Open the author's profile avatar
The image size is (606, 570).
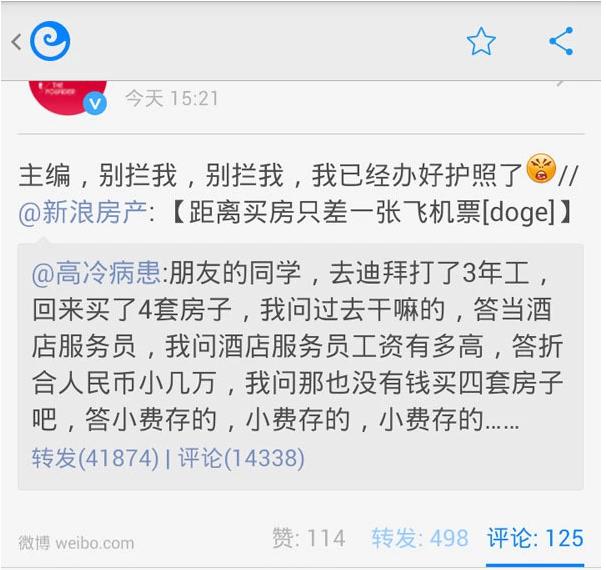[68, 92]
